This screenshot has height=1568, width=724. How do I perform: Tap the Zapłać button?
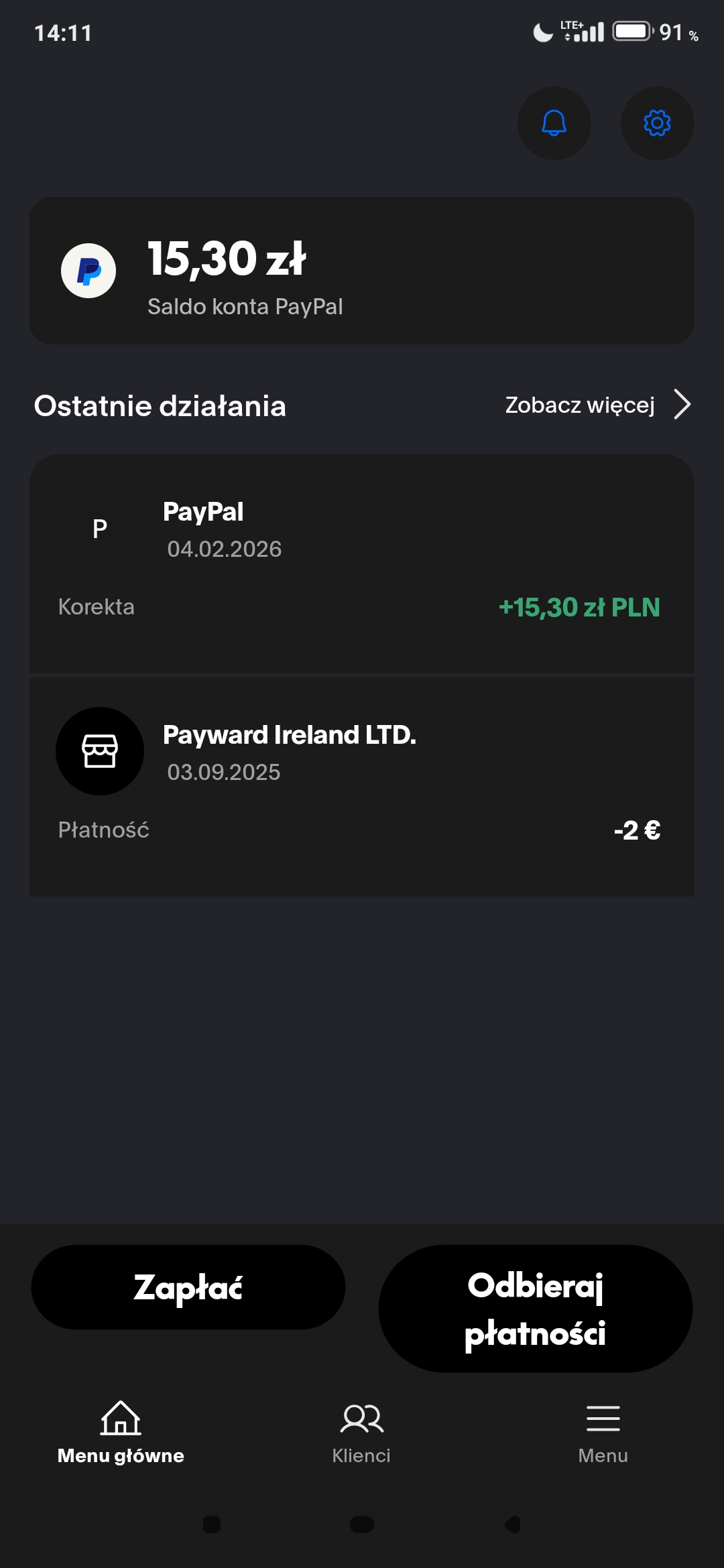coord(188,1287)
